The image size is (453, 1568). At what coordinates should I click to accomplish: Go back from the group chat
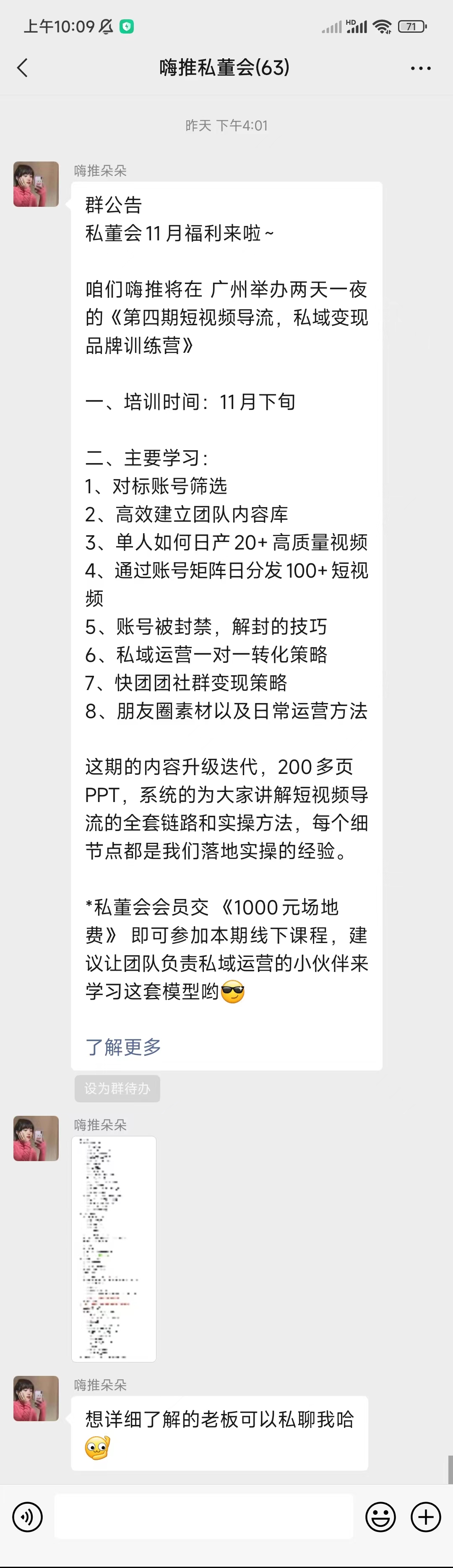23,68
